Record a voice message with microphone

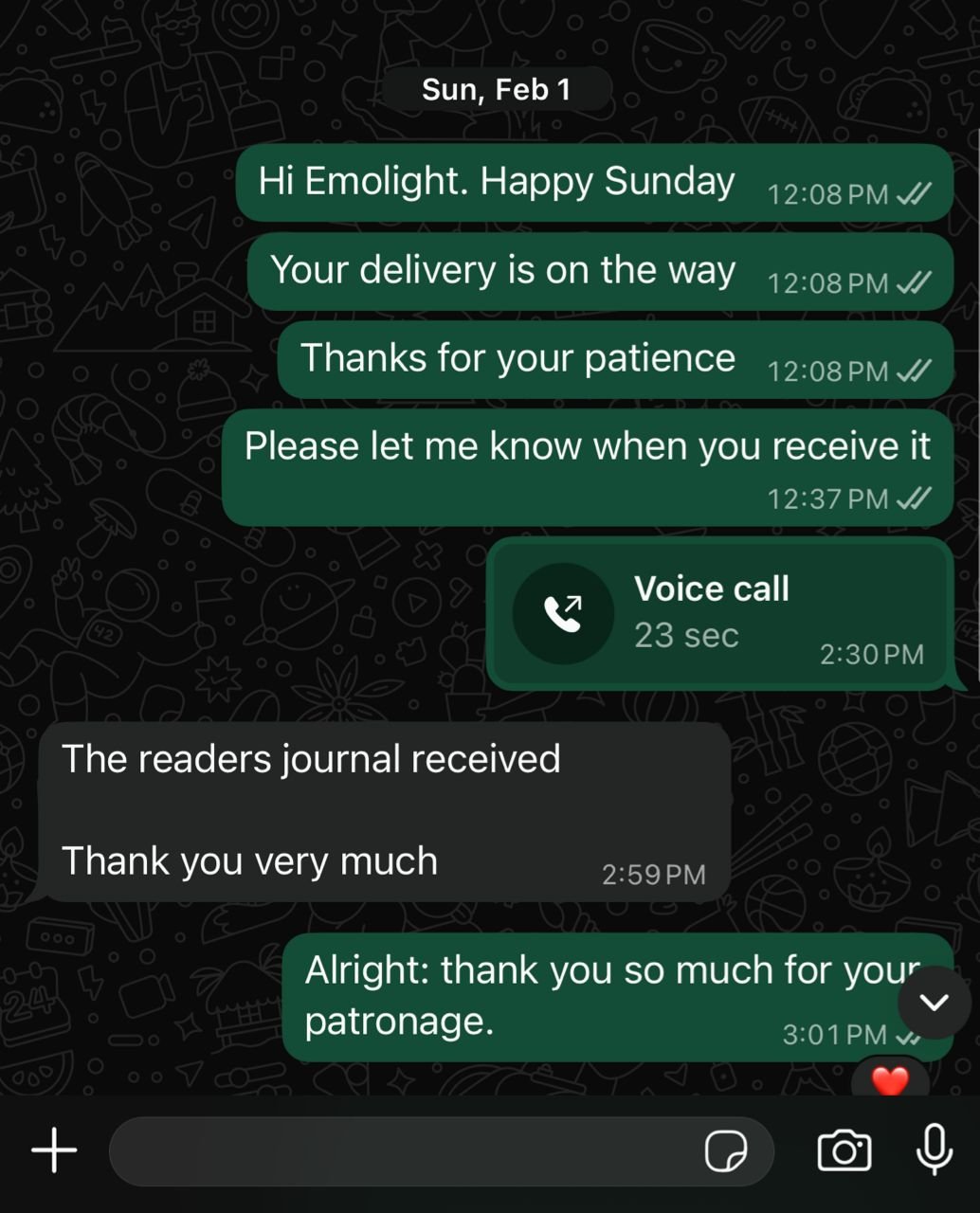coord(934,1149)
